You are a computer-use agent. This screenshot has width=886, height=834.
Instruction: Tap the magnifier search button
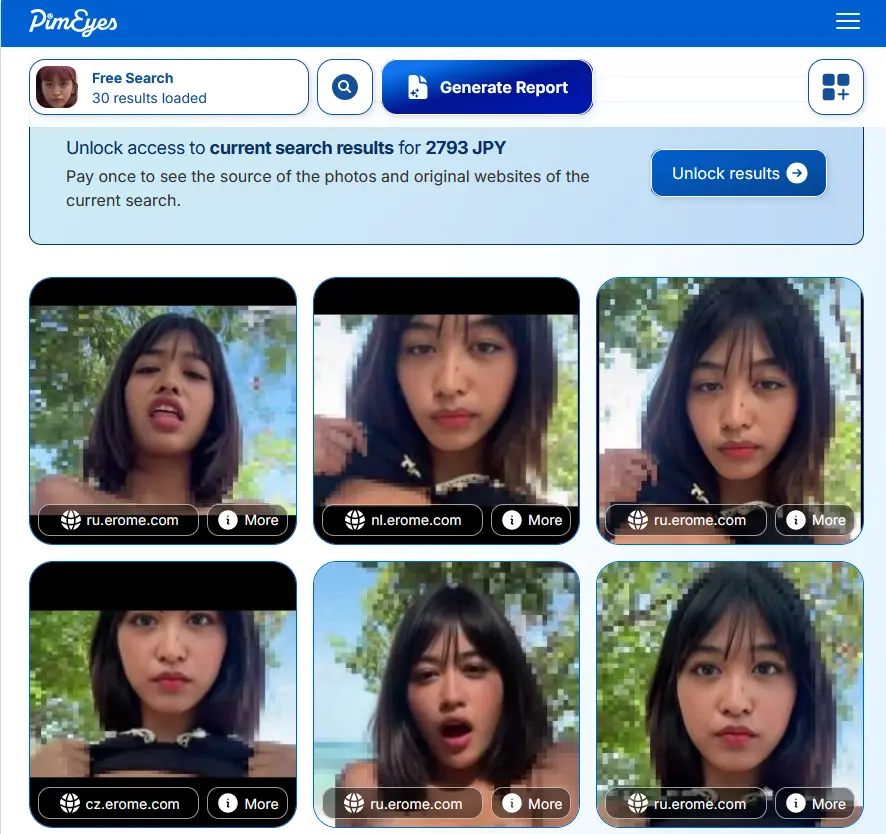coord(345,87)
